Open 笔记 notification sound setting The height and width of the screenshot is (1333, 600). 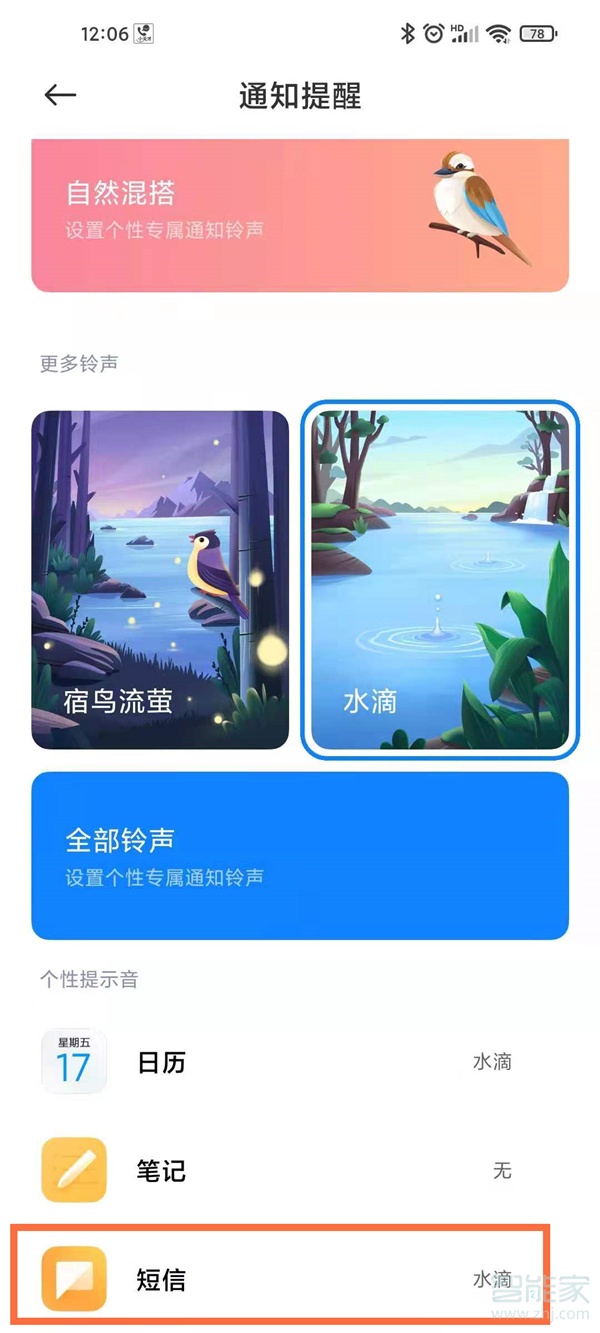click(x=300, y=1170)
